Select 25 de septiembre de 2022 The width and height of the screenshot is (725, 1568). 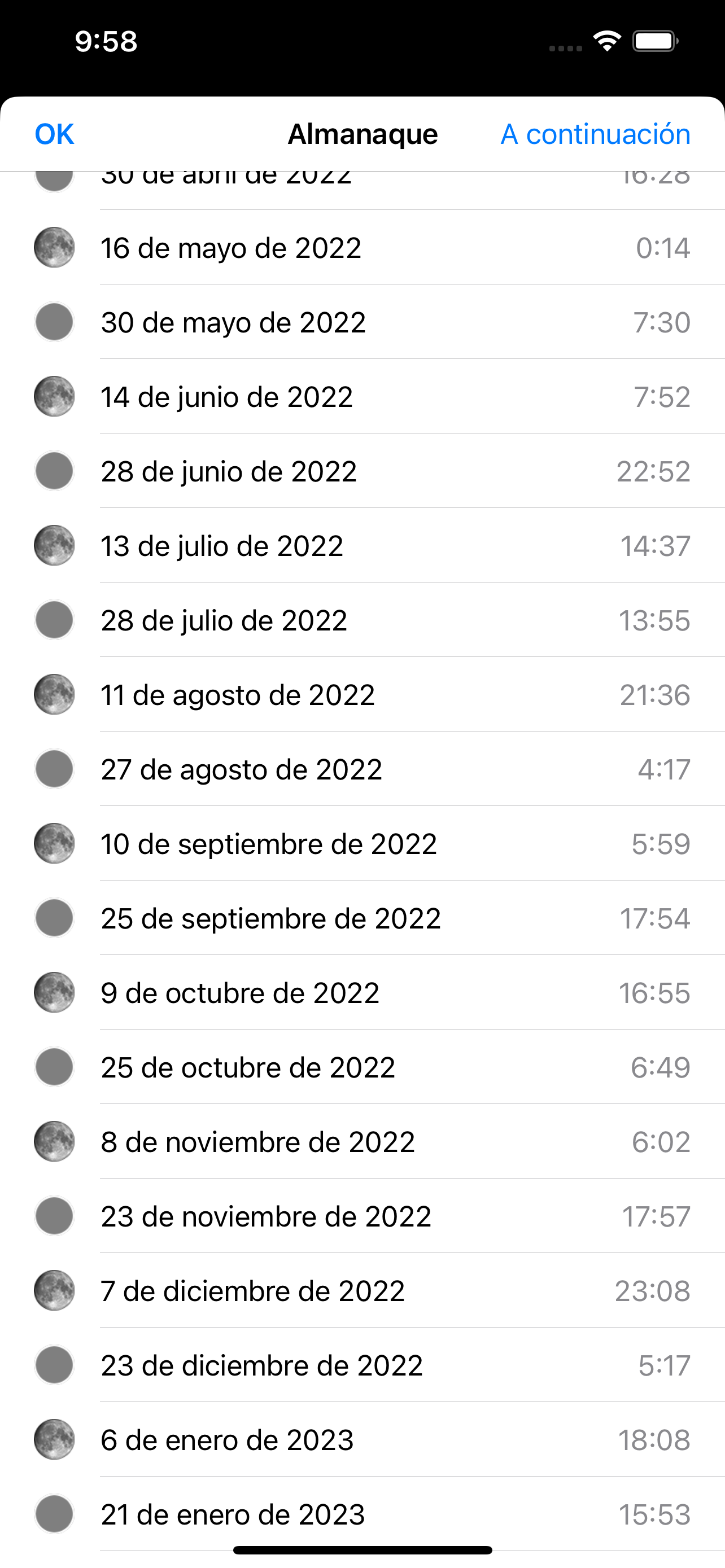(362, 918)
